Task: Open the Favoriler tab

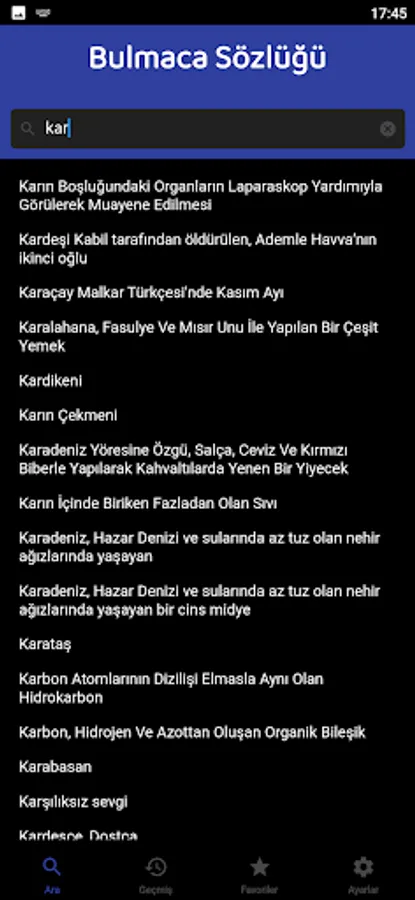Action: pyautogui.click(x=259, y=875)
